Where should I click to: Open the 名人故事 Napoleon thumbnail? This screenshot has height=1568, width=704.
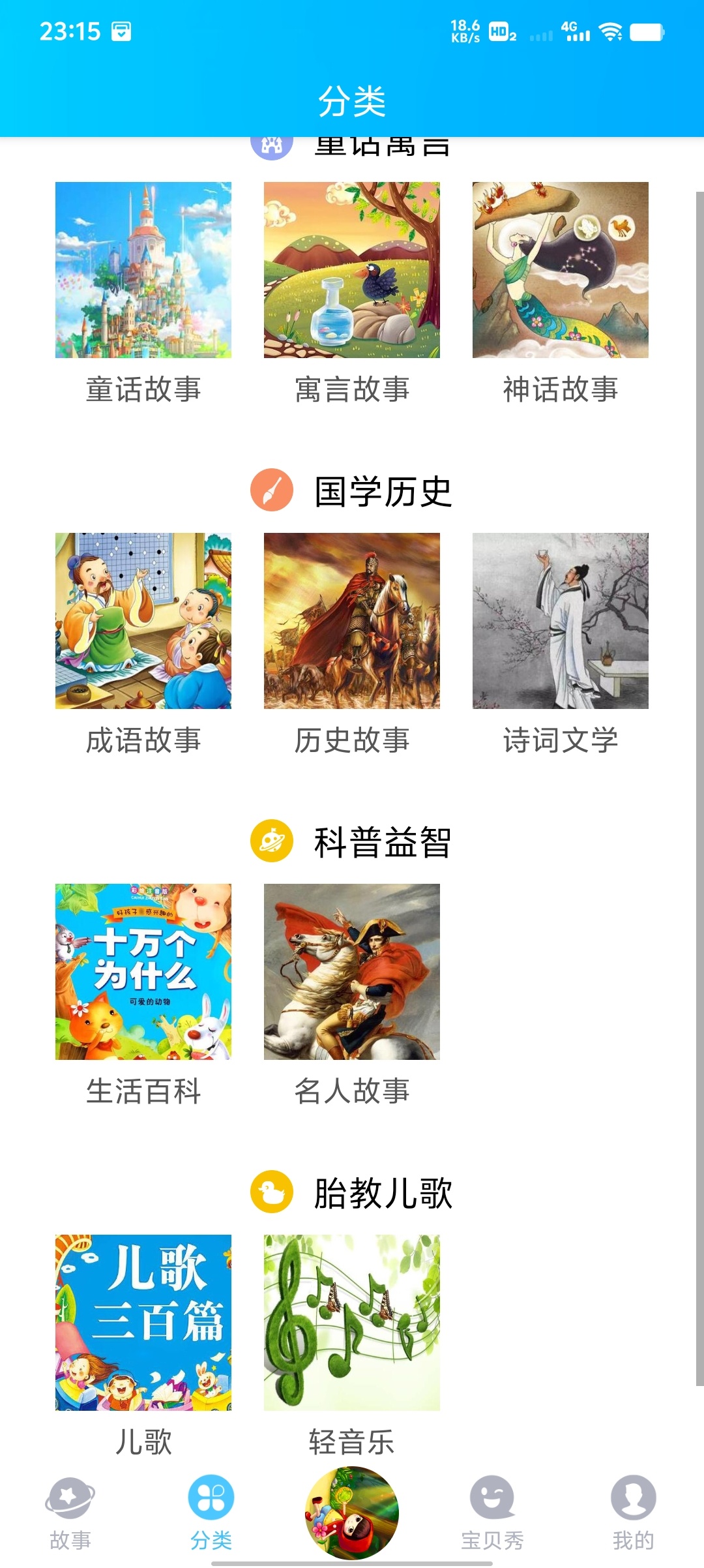coord(351,972)
